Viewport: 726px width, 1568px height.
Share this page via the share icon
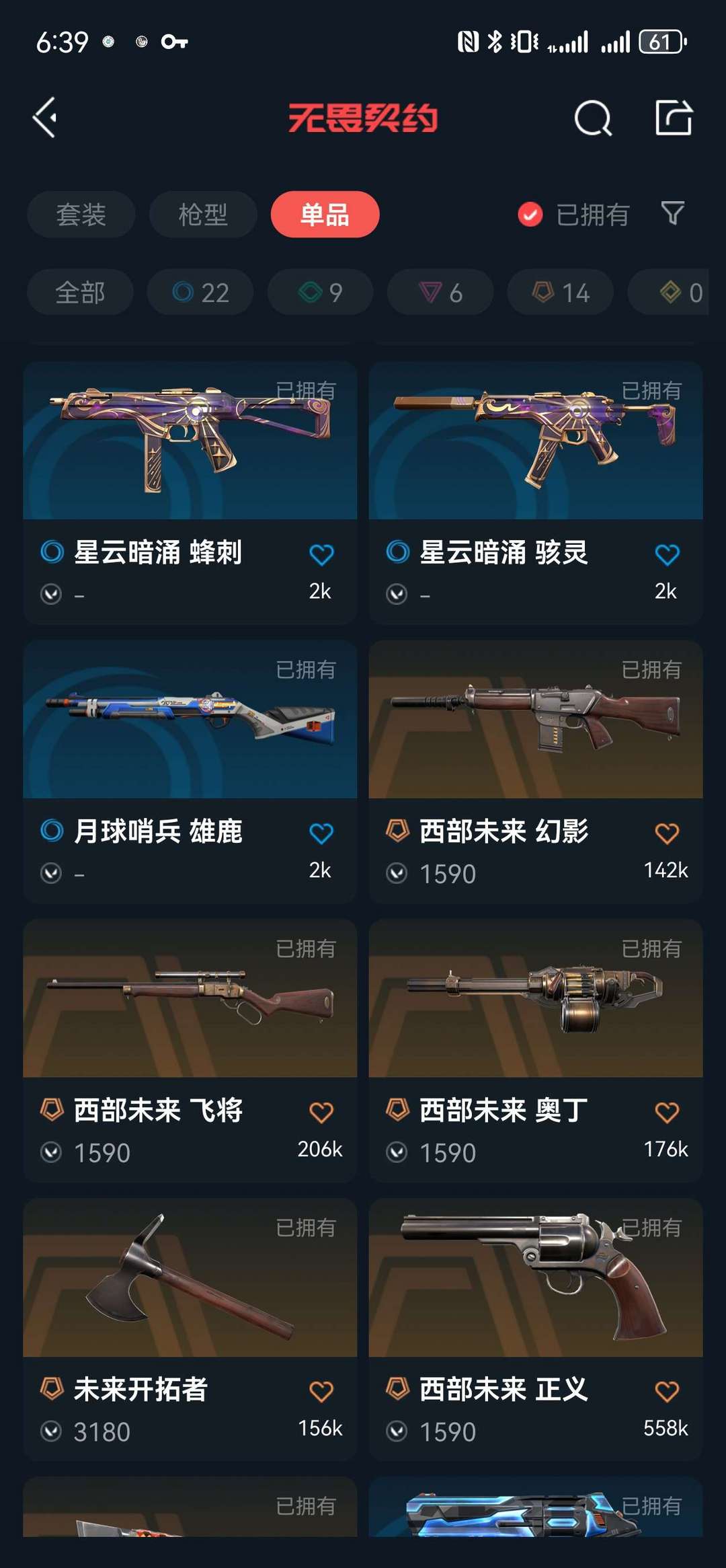(674, 118)
